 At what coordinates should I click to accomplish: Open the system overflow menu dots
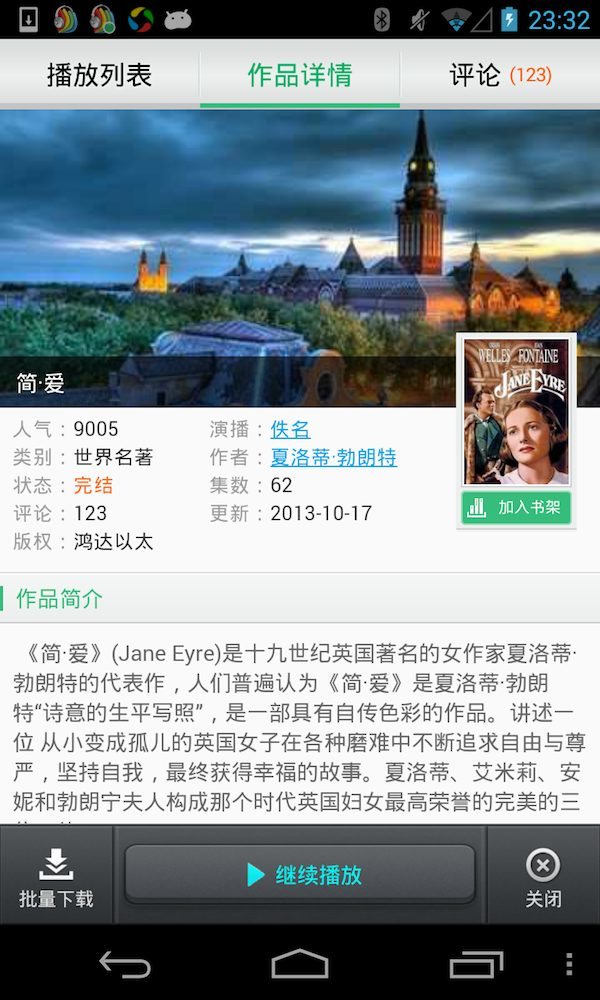pyautogui.click(x=569, y=964)
